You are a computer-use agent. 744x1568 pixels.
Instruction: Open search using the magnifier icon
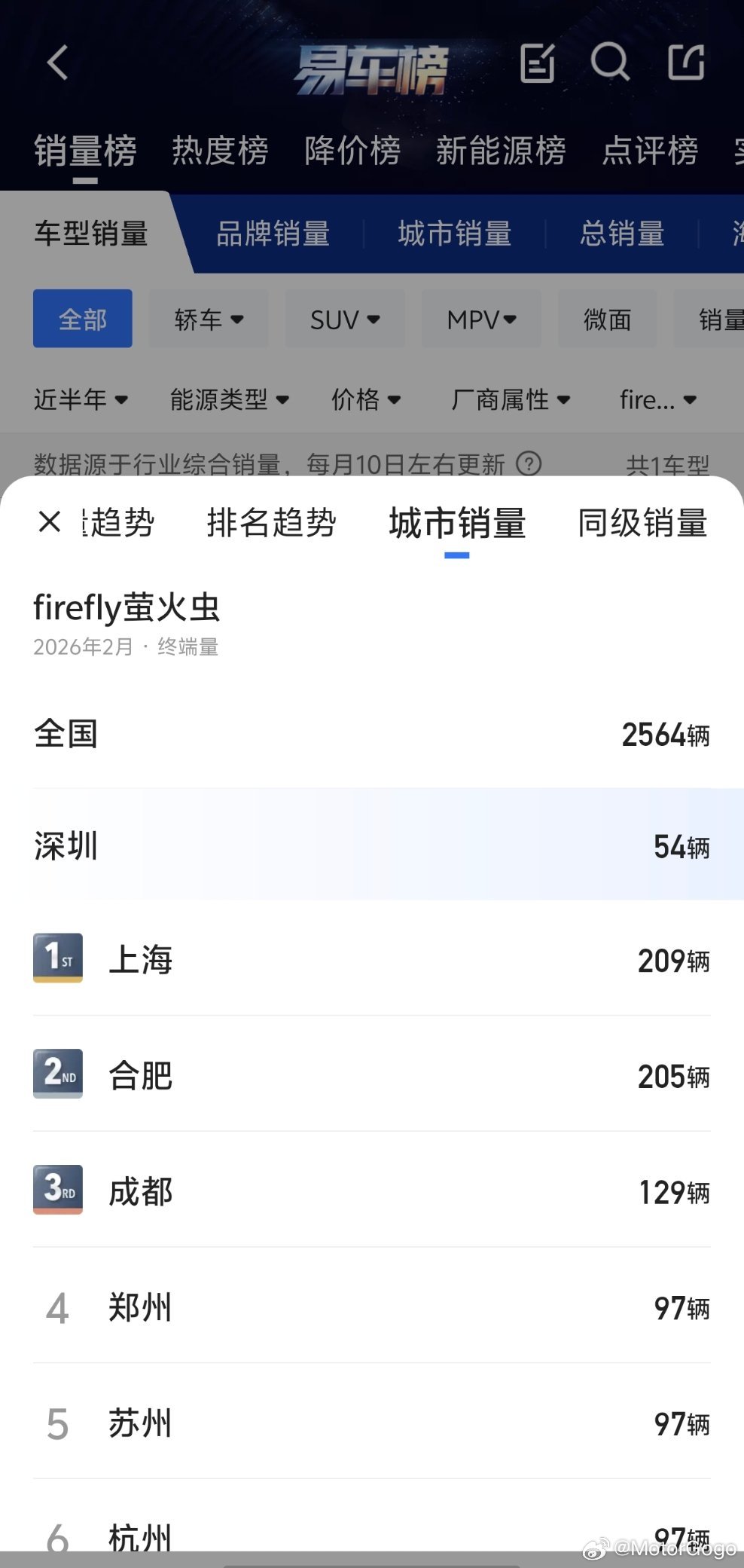611,63
